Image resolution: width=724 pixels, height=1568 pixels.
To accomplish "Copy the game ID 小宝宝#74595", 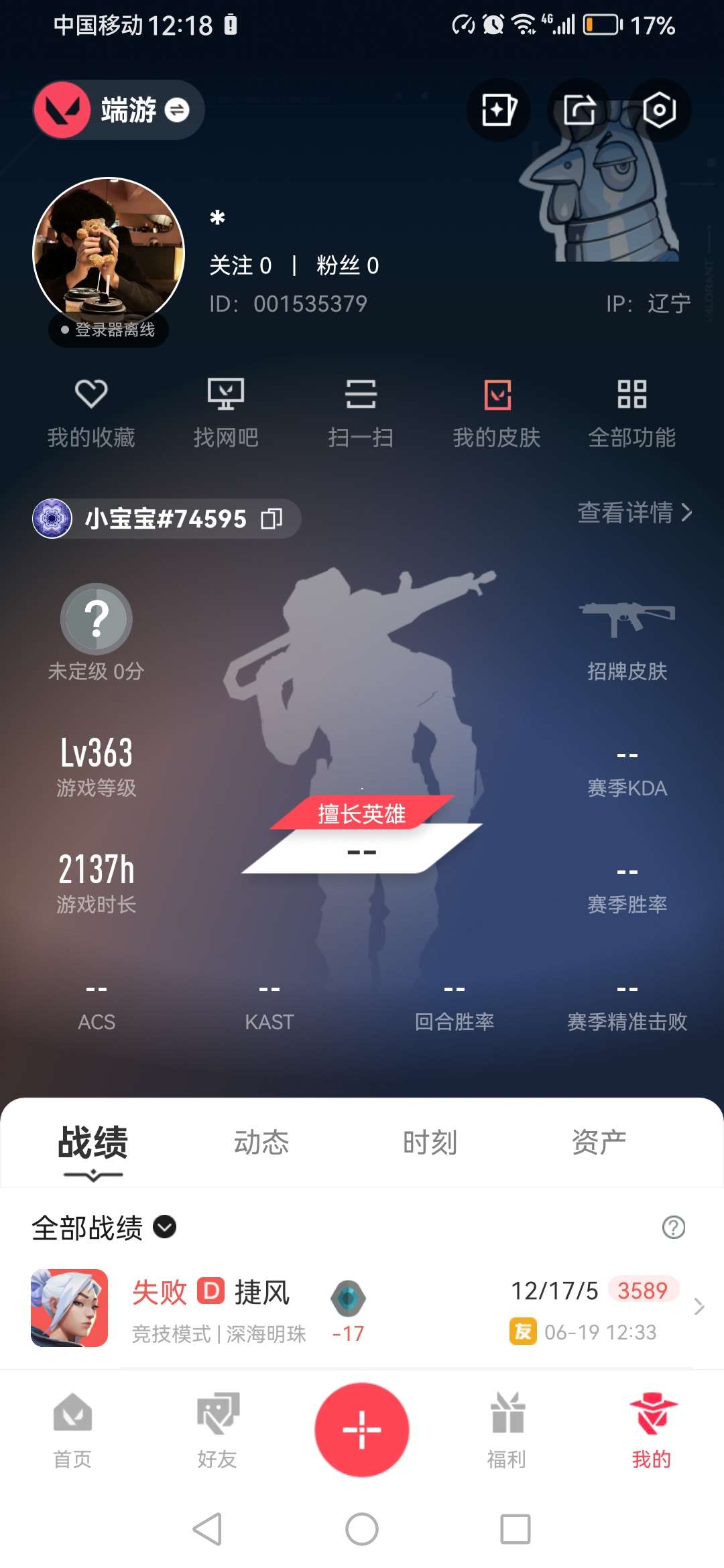I will tap(271, 519).
